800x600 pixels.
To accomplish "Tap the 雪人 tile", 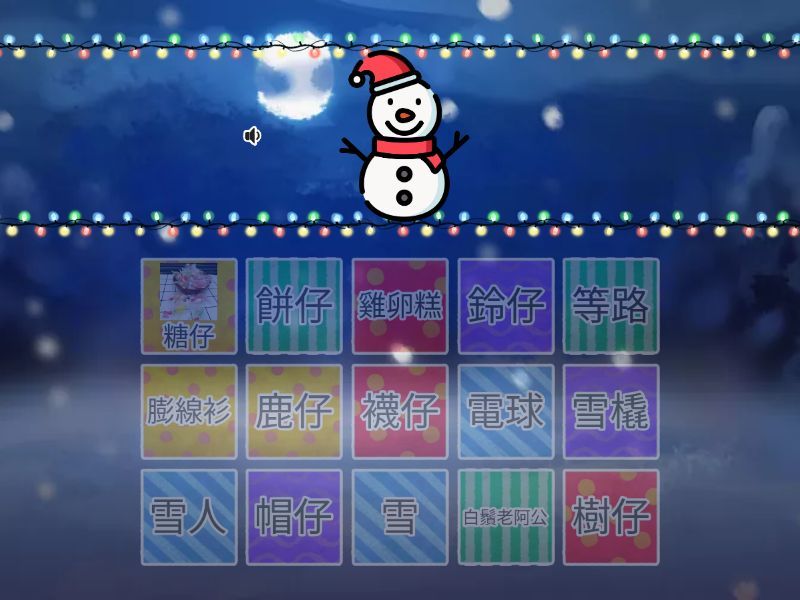I will coord(189,517).
